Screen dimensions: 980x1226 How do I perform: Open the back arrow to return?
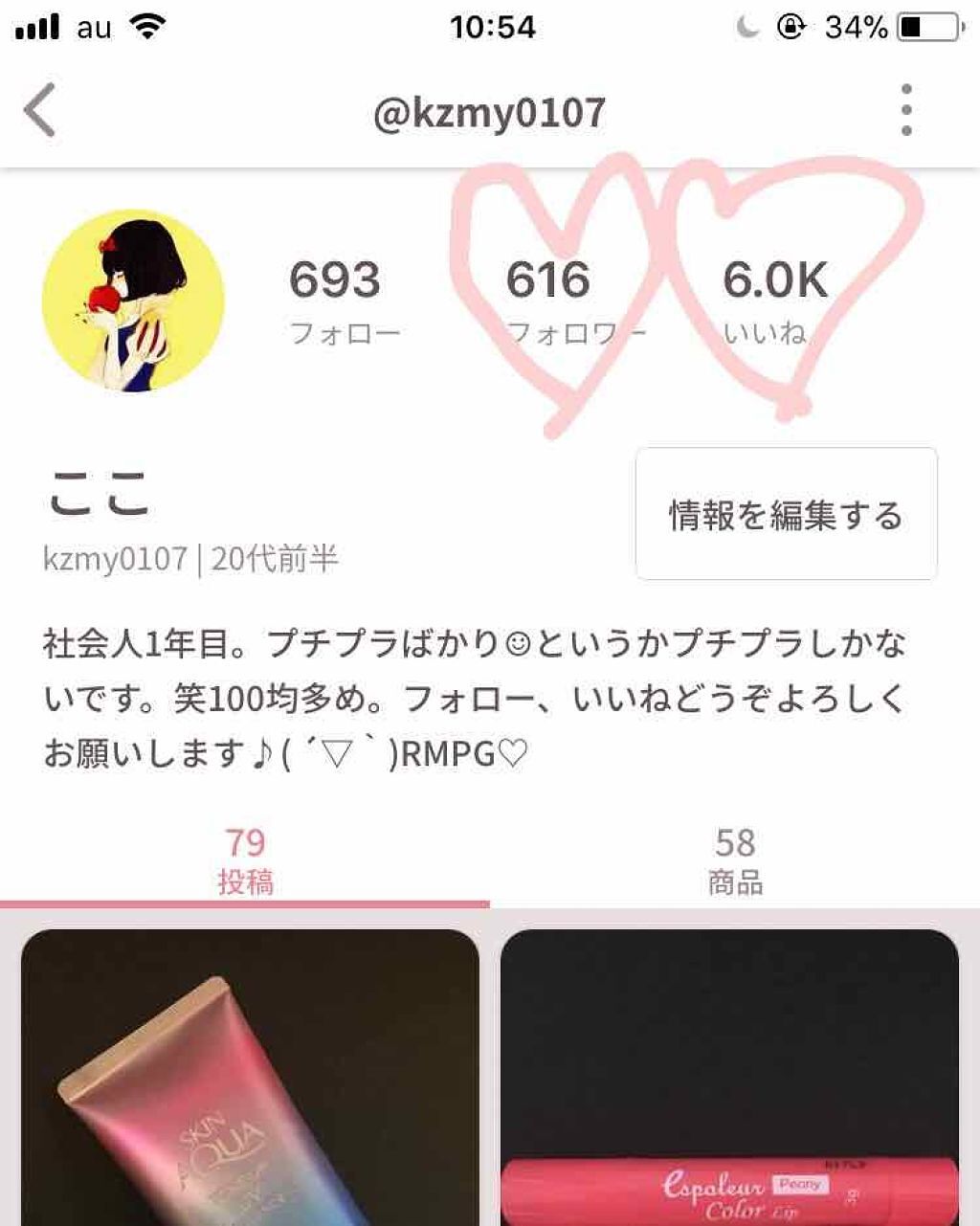[38, 110]
